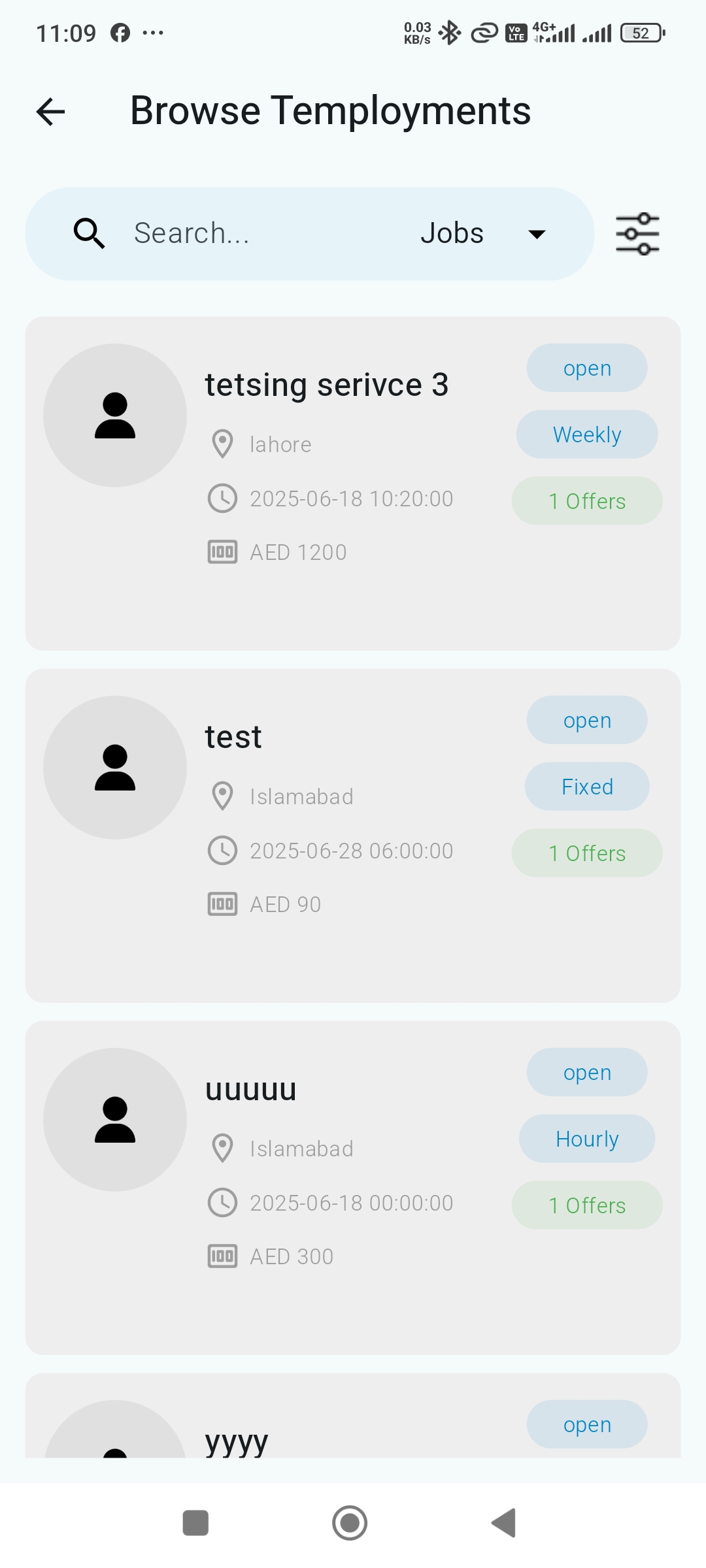
Task: Go back using the arrow in the header
Action: point(50,111)
